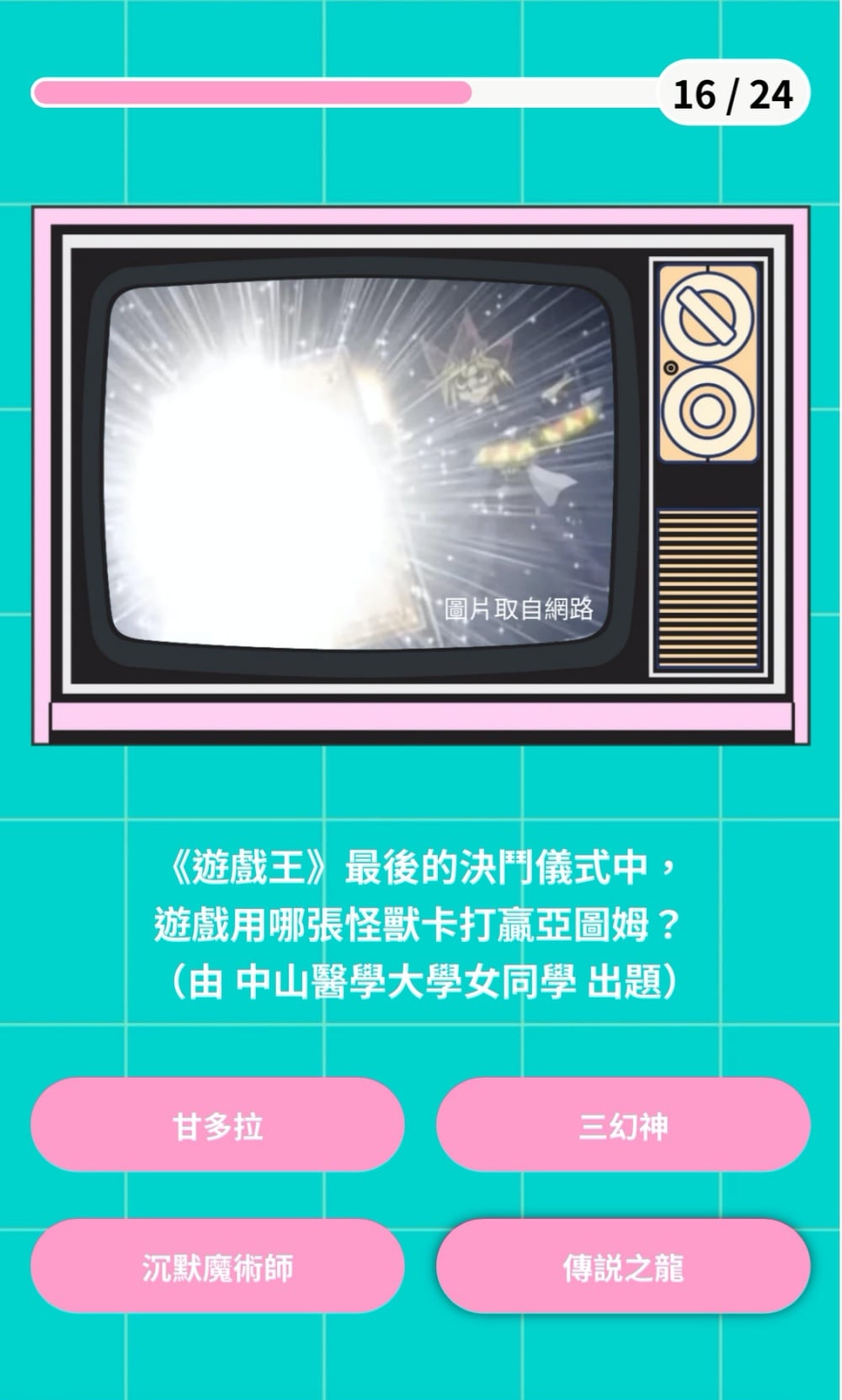Pick the 沉默魔術師 answer option
This screenshot has height=1400, width=842.
click(217, 1267)
